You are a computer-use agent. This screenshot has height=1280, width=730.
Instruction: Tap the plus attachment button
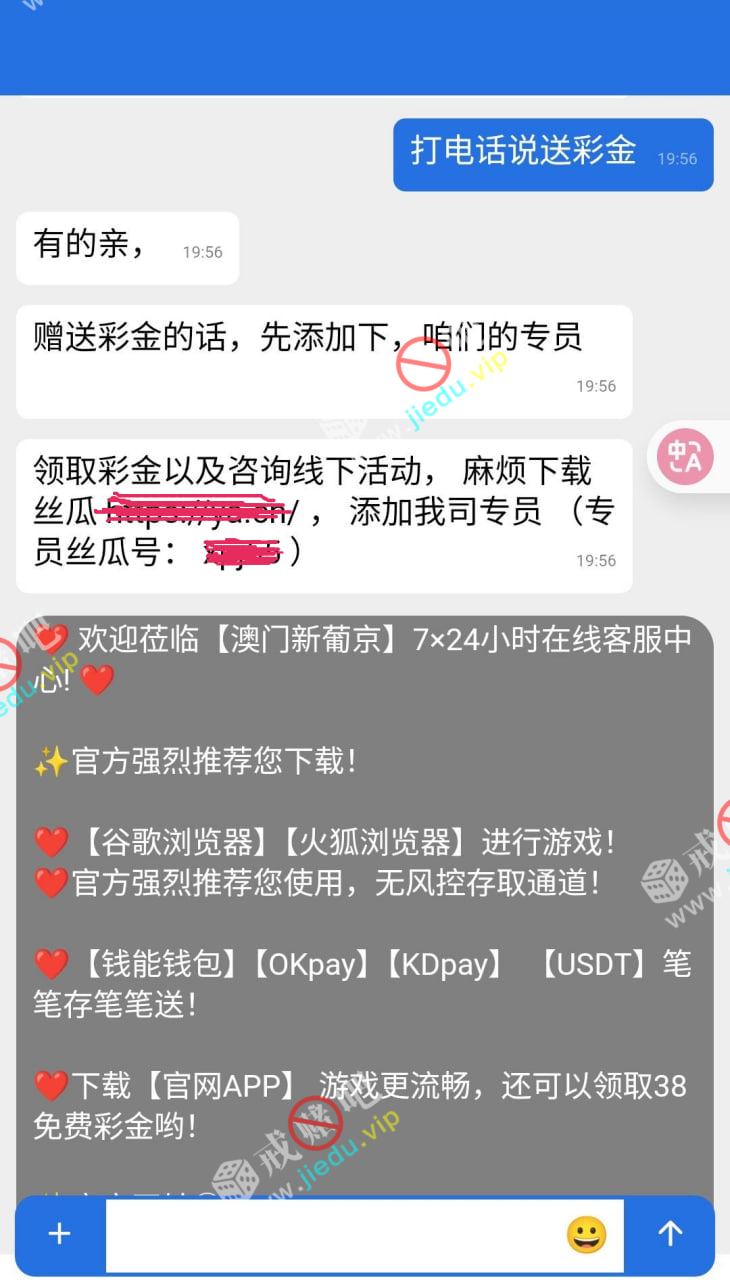coord(60,1234)
